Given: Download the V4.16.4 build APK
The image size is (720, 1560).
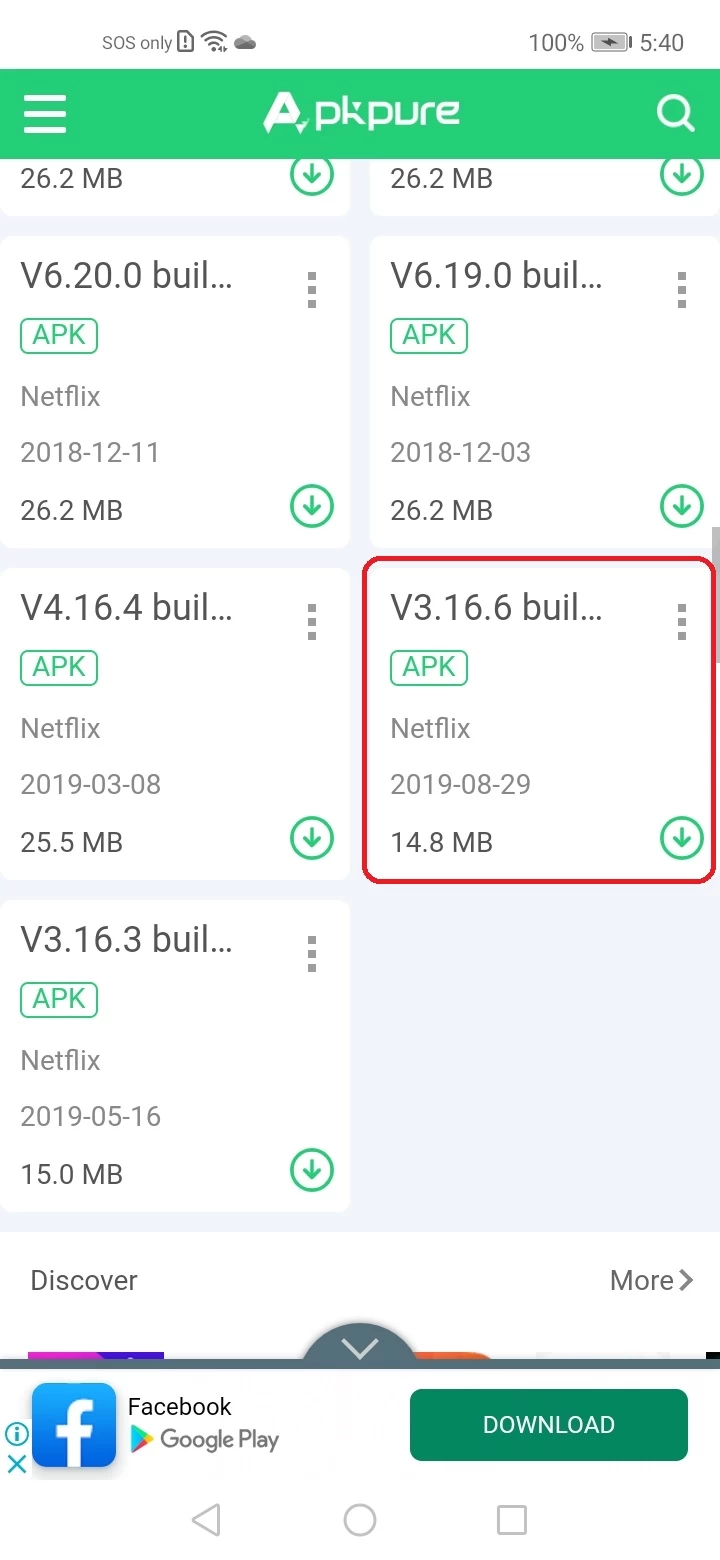Looking at the screenshot, I should tap(312, 838).
